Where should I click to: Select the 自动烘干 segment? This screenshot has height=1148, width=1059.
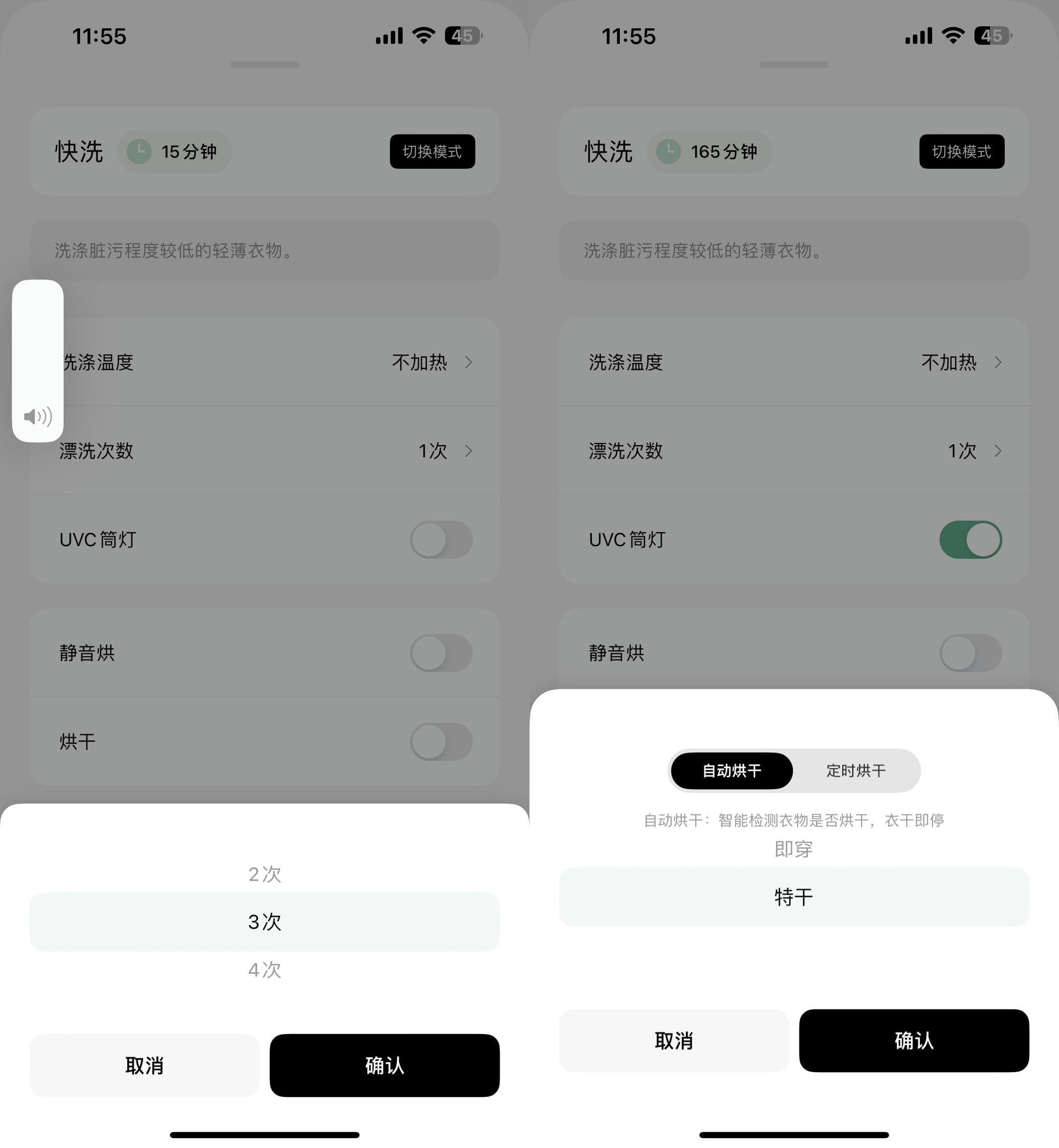click(732, 770)
